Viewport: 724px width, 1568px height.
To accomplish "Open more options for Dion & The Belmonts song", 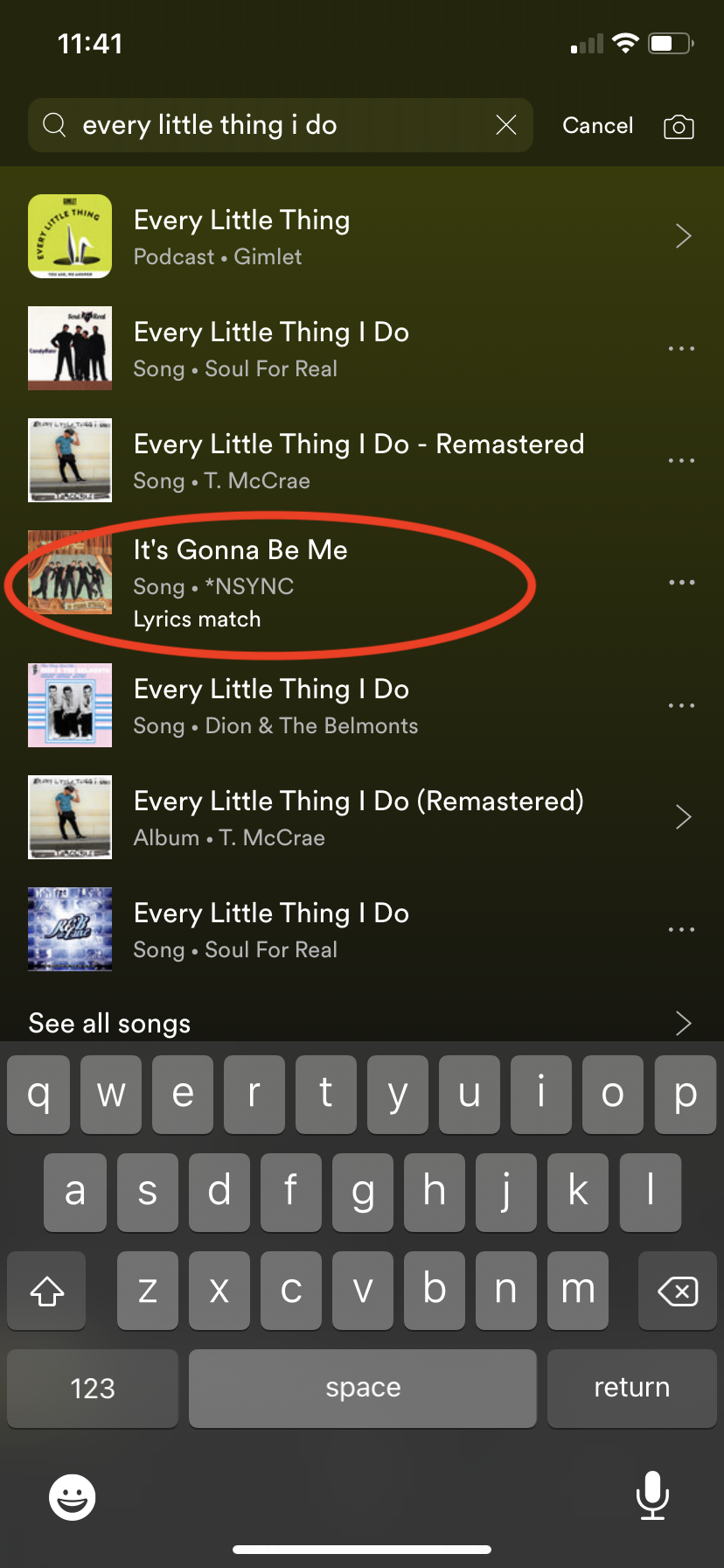I will (681, 705).
